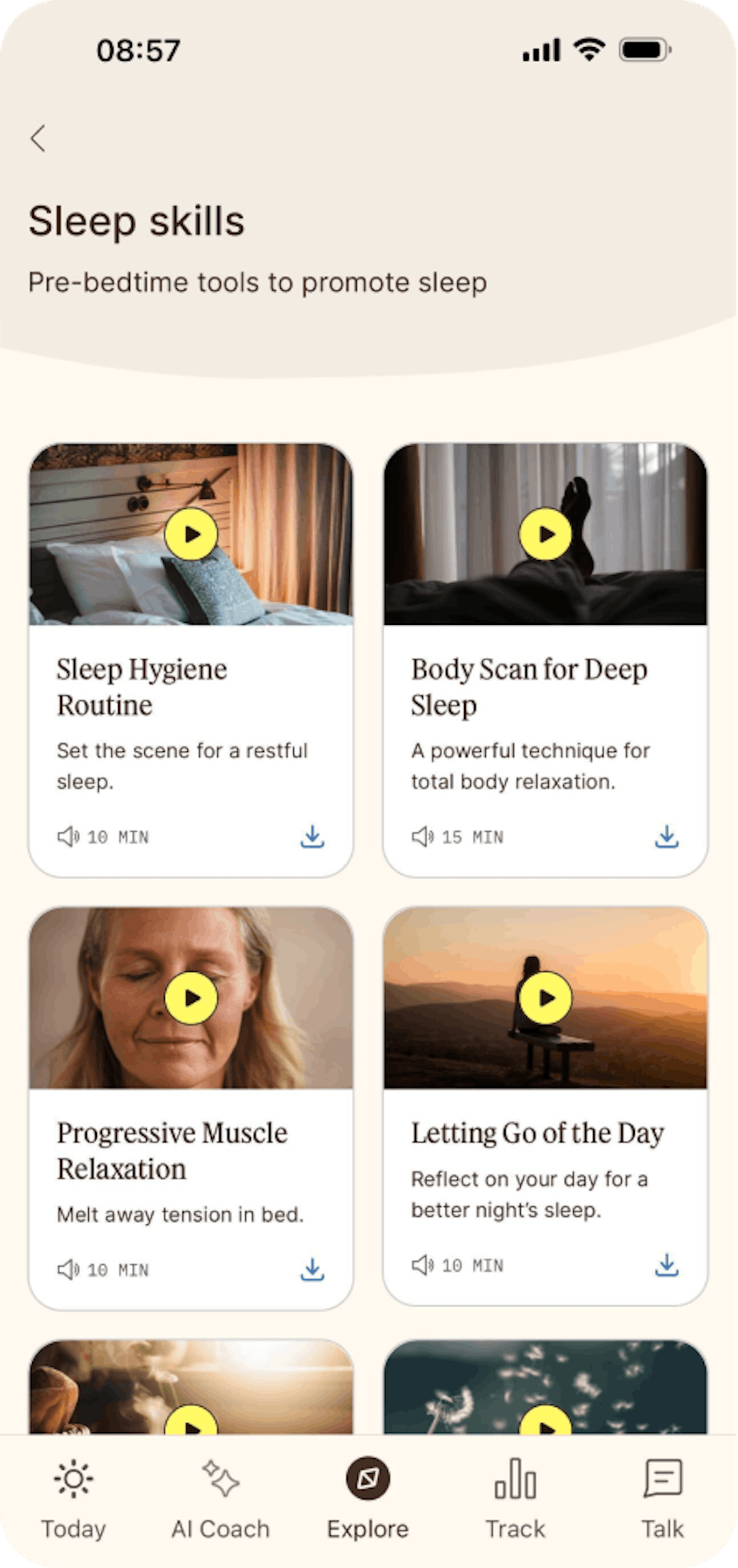Go back using the top arrow
Screen dimensions: 738x1568
tap(38, 138)
